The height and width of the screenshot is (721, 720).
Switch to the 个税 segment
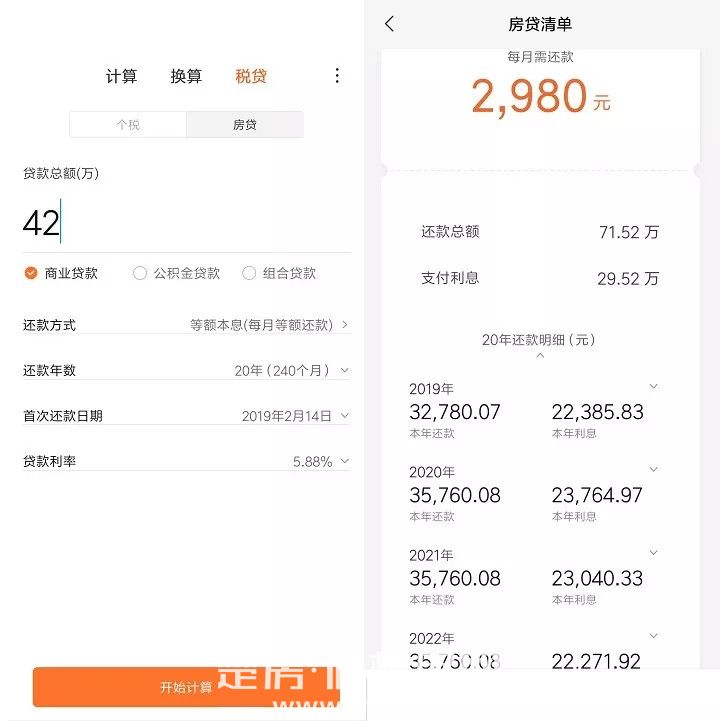click(x=128, y=125)
